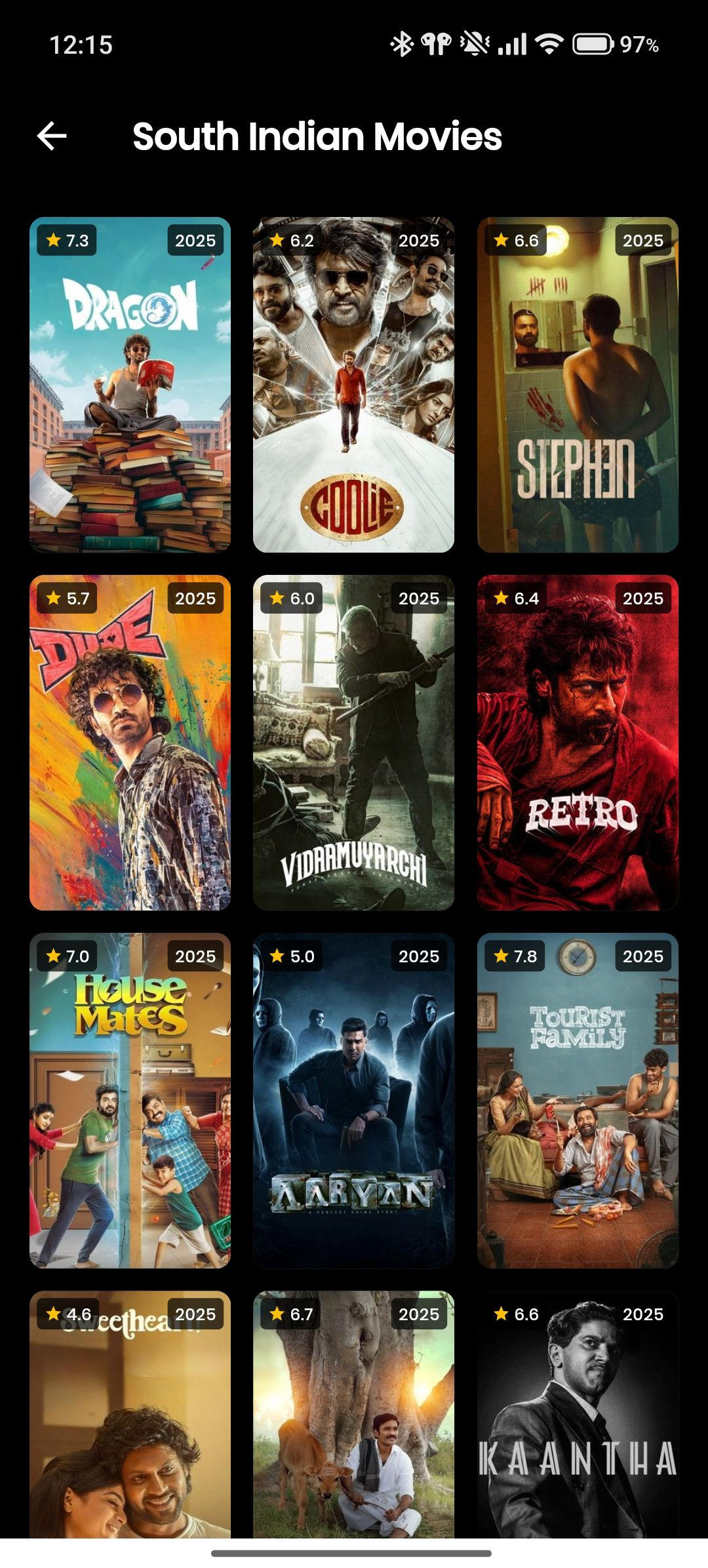
Task: Select the House Mates movie
Action: 130,1101
